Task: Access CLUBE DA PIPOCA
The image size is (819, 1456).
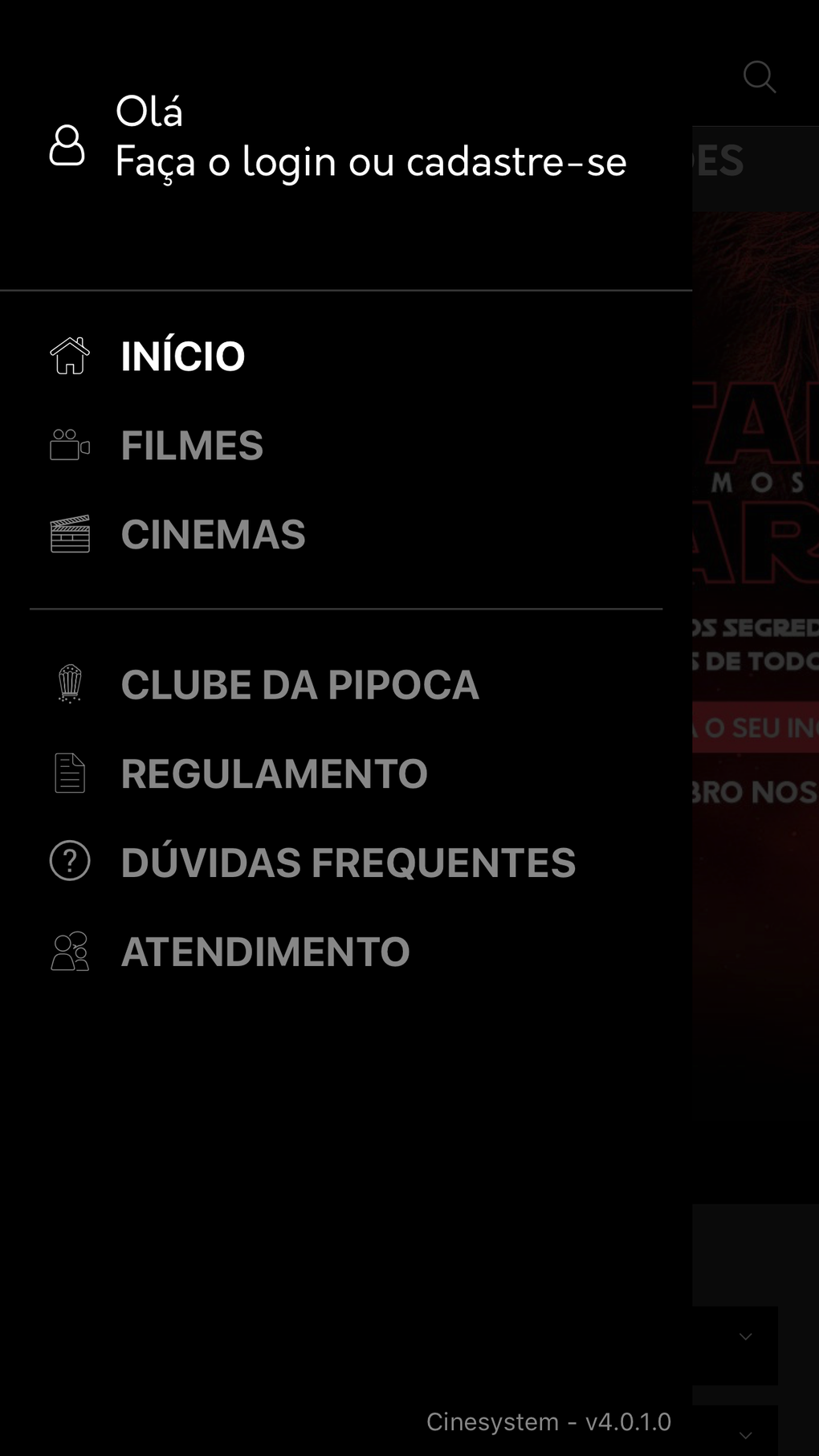Action: click(x=299, y=684)
